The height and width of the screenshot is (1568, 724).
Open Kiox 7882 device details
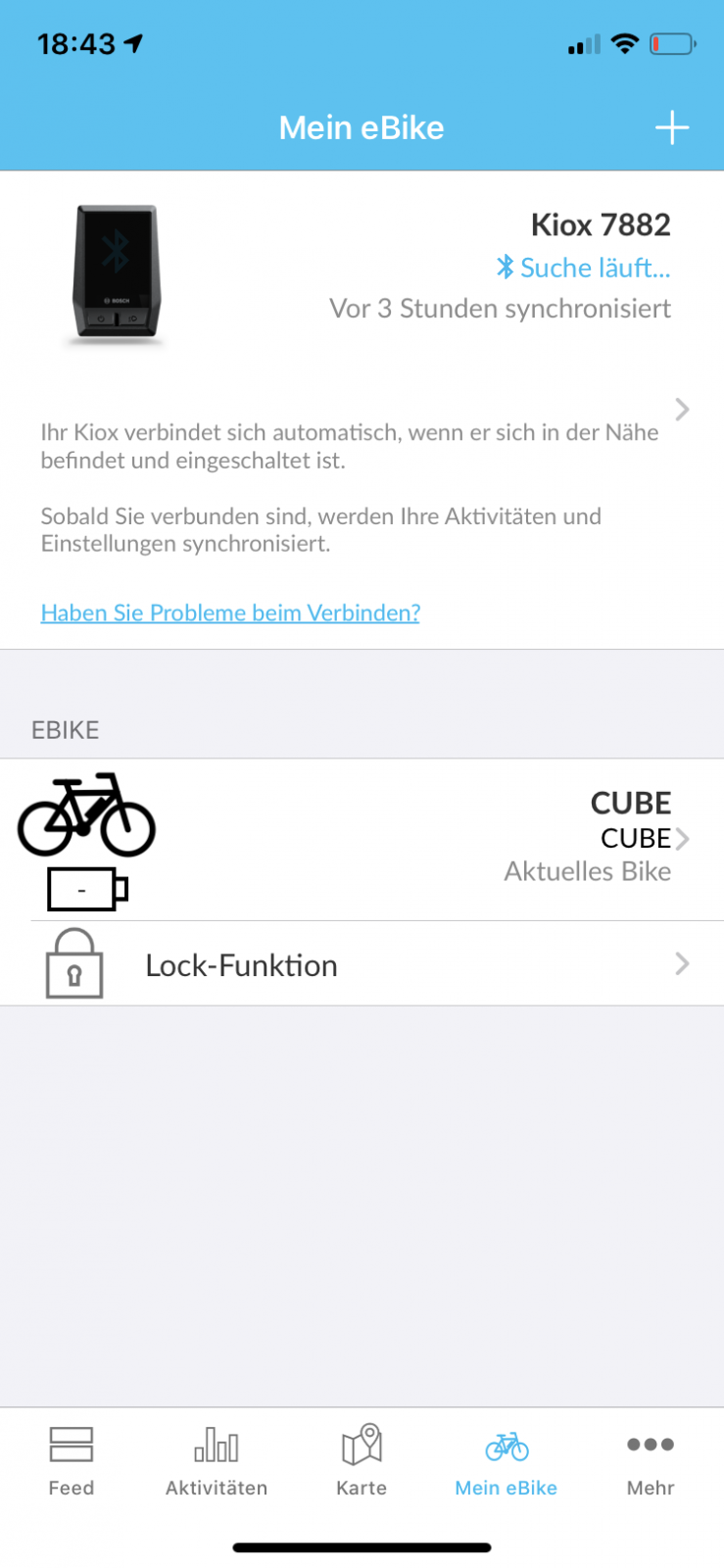(682, 409)
